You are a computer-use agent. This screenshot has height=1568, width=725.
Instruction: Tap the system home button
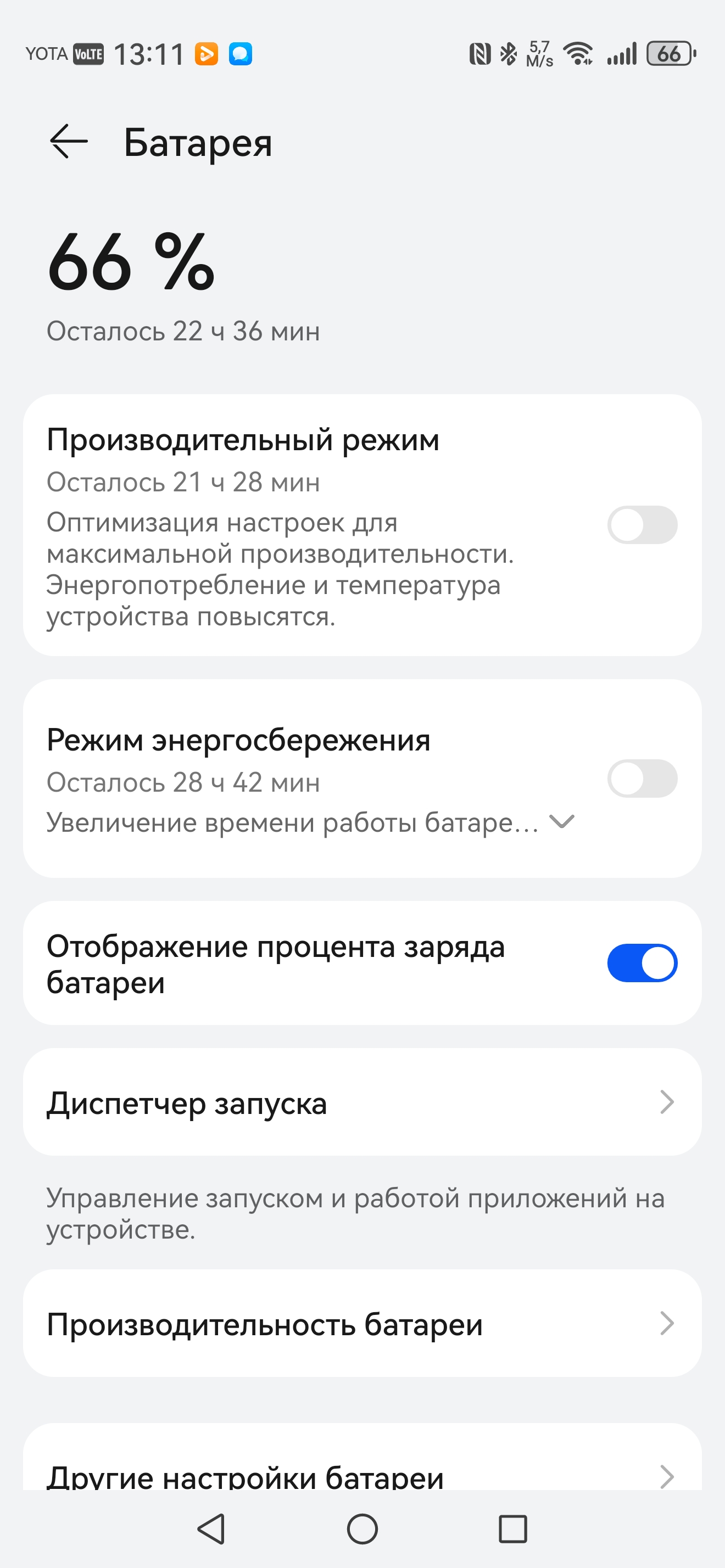pos(362,1528)
